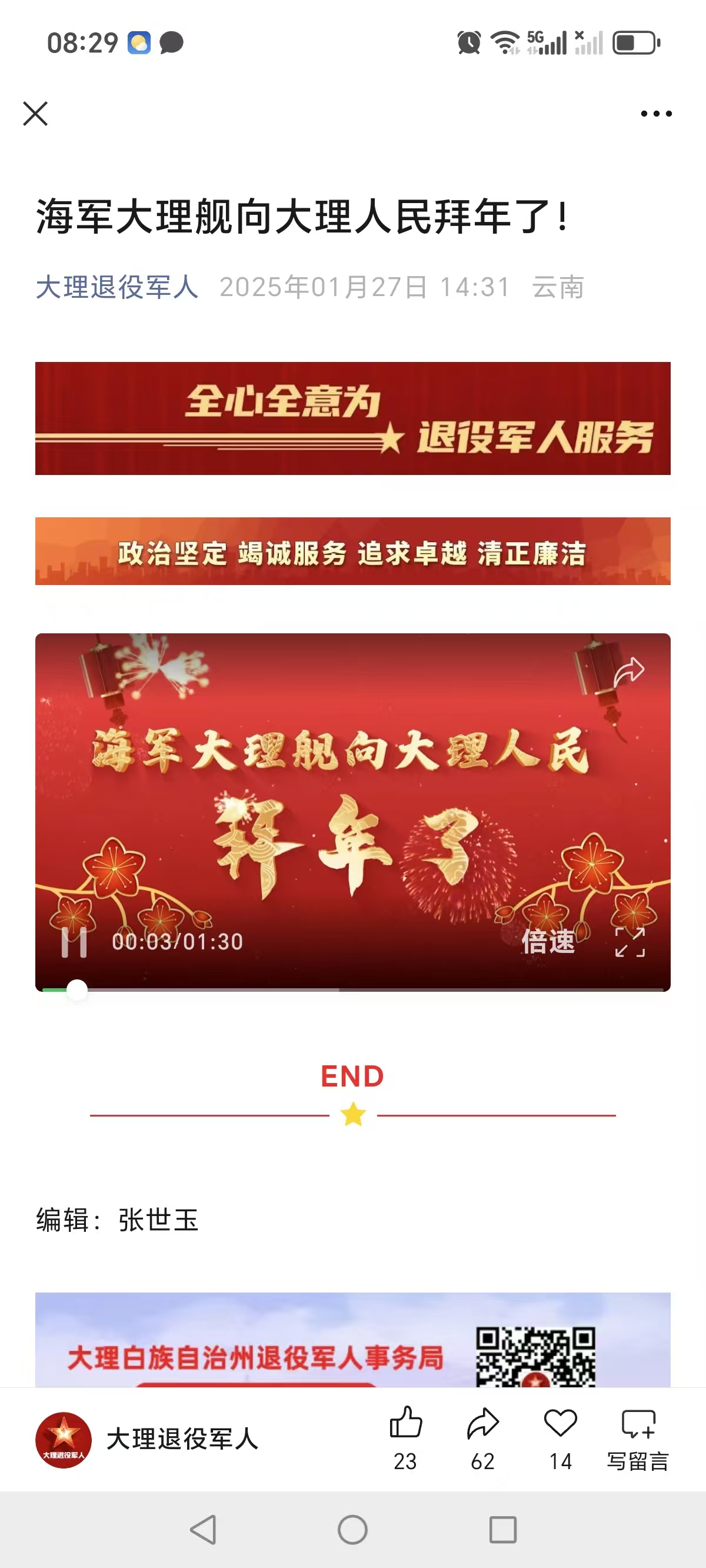The width and height of the screenshot is (706, 1568).
Task: Enter fullscreen video mode
Action: pos(630,942)
